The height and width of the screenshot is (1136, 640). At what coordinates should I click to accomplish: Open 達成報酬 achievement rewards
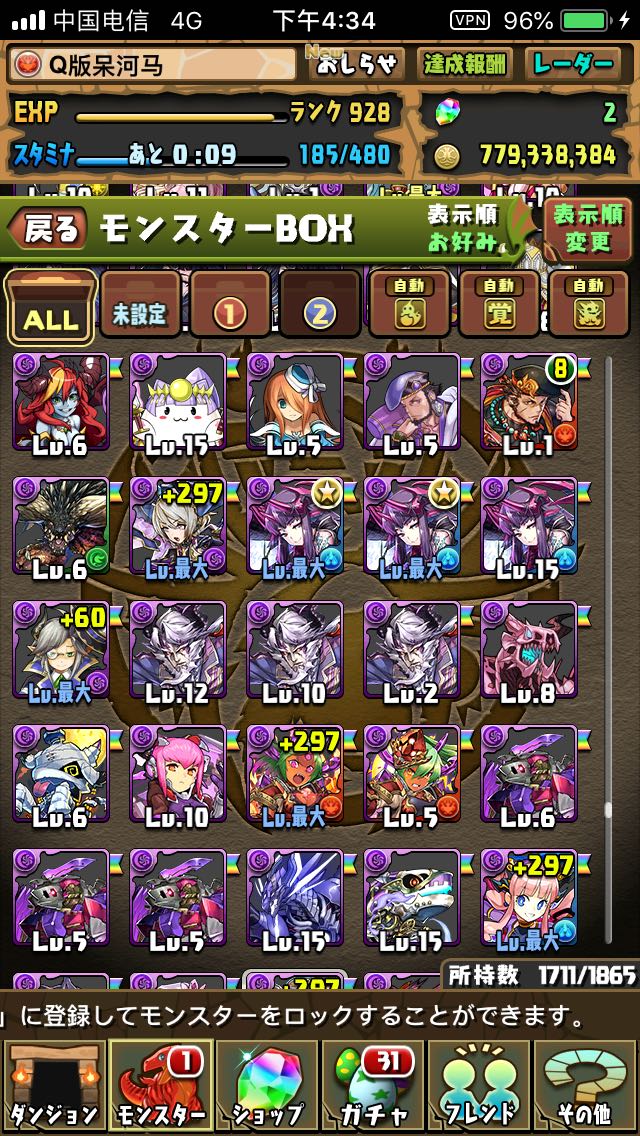[x=465, y=65]
